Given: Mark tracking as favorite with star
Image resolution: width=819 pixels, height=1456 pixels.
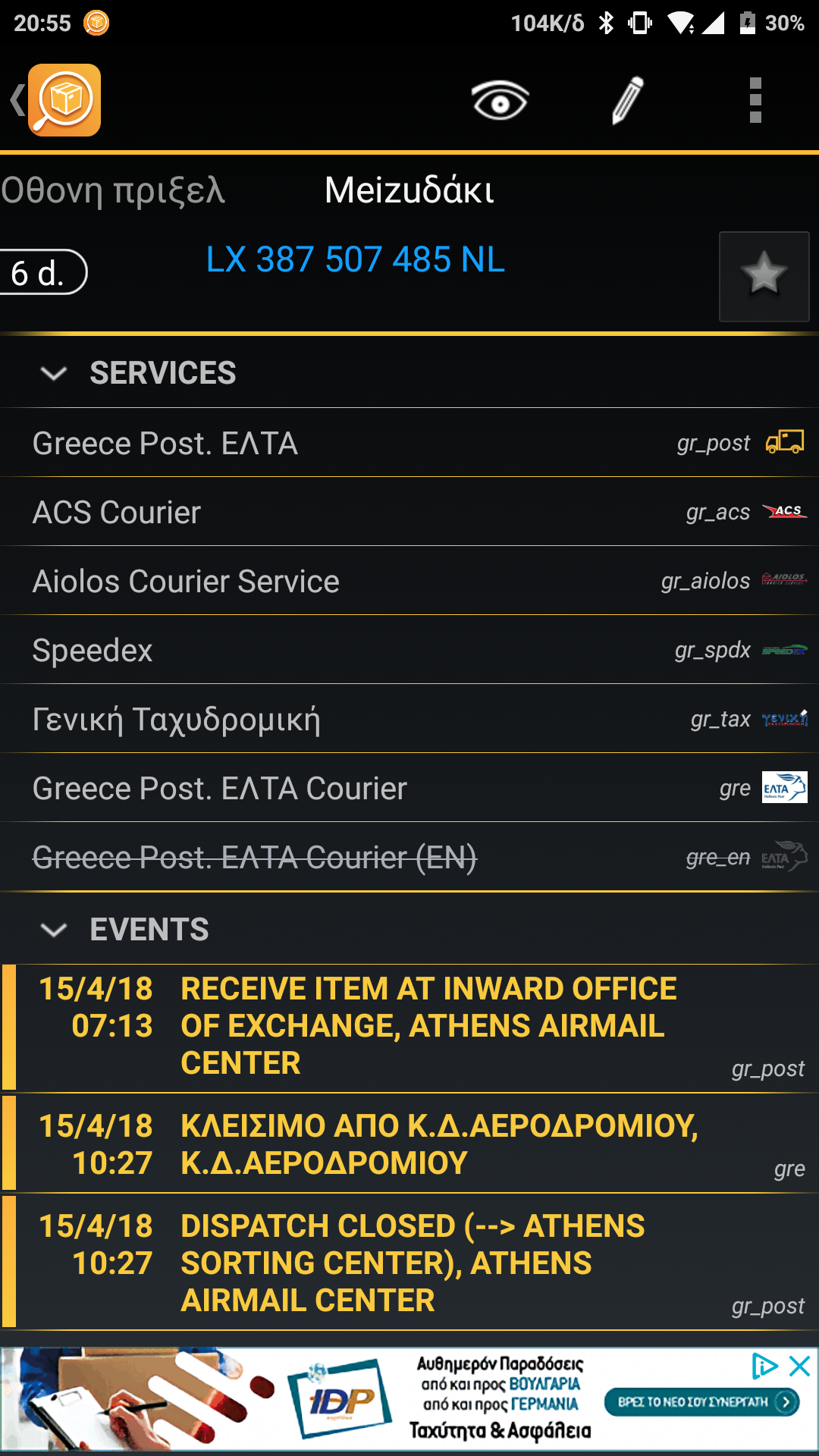Looking at the screenshot, I should [764, 276].
